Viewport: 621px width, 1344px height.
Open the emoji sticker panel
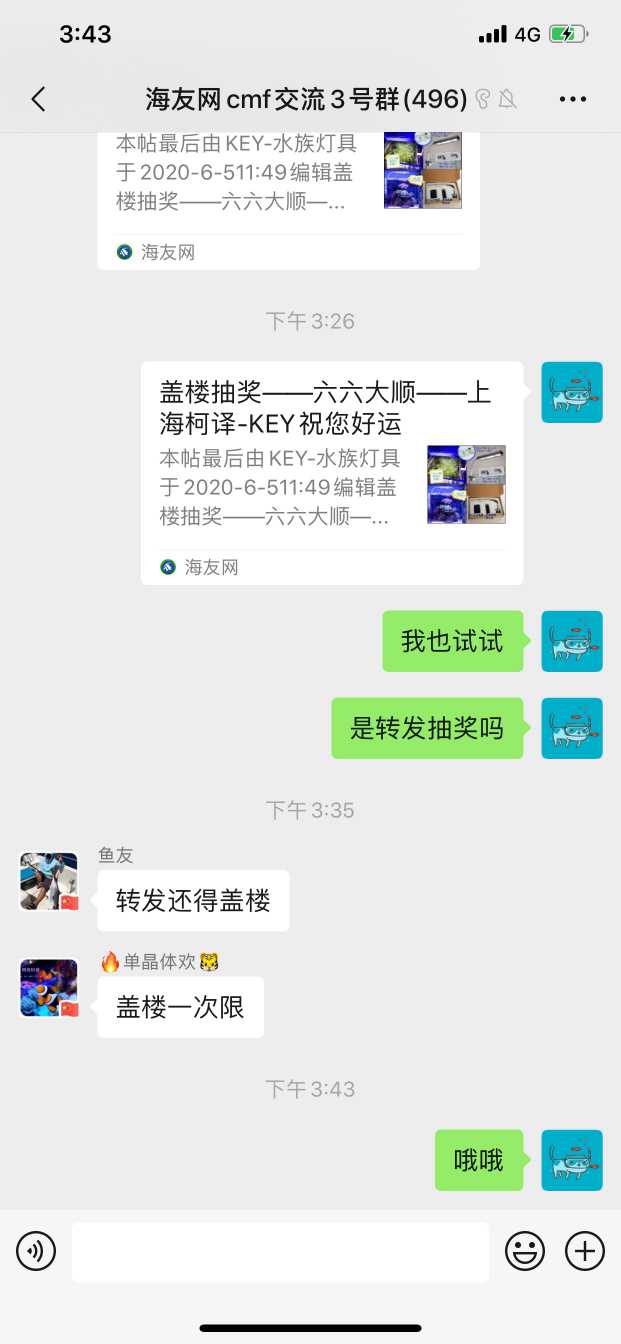click(x=525, y=1251)
